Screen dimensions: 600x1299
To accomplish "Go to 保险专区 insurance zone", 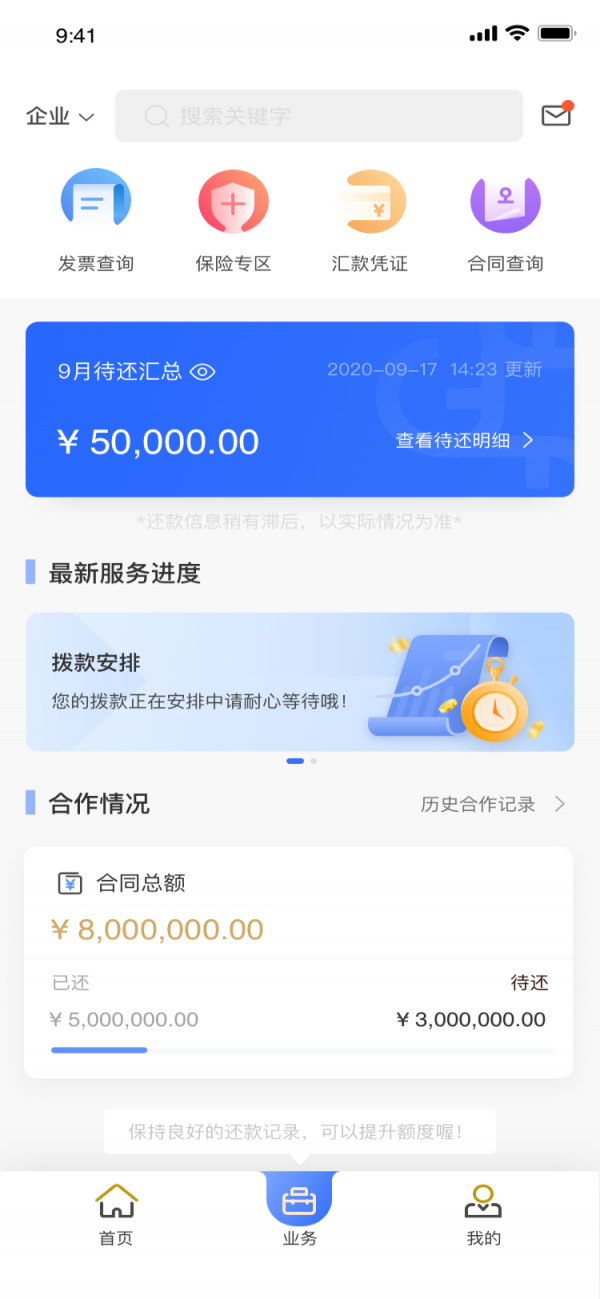I will pos(233,221).
